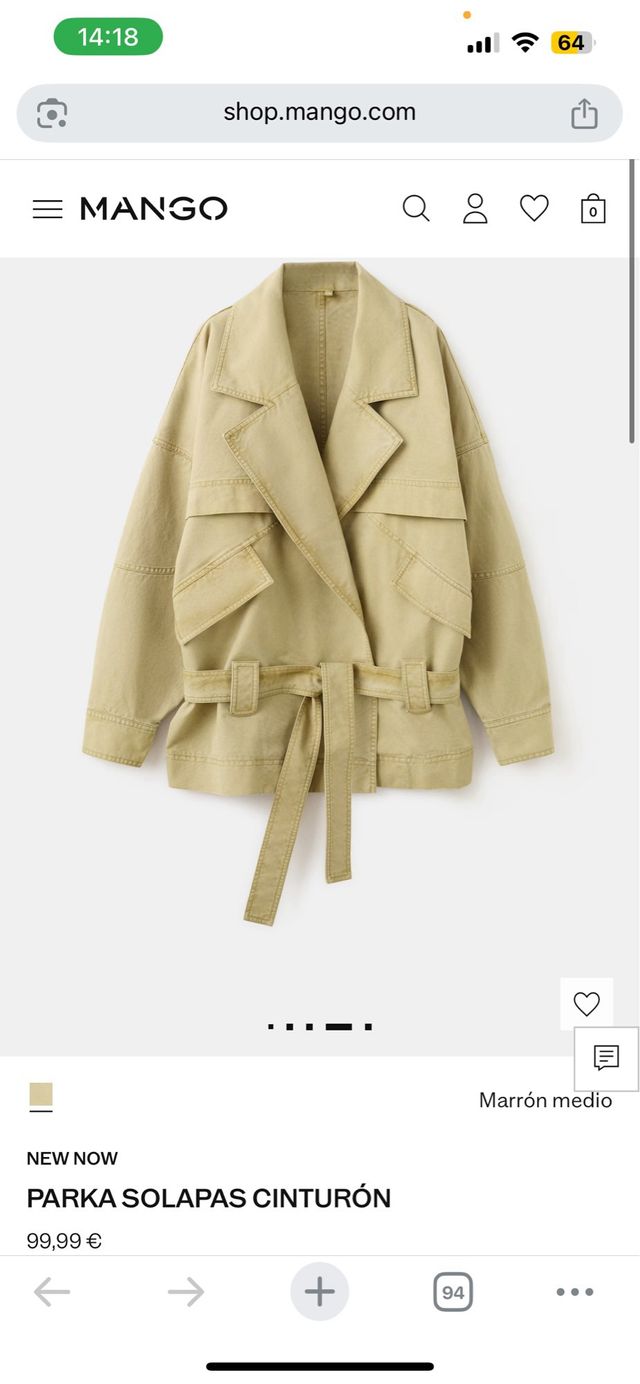Open the Mango hamburger menu

(47, 209)
